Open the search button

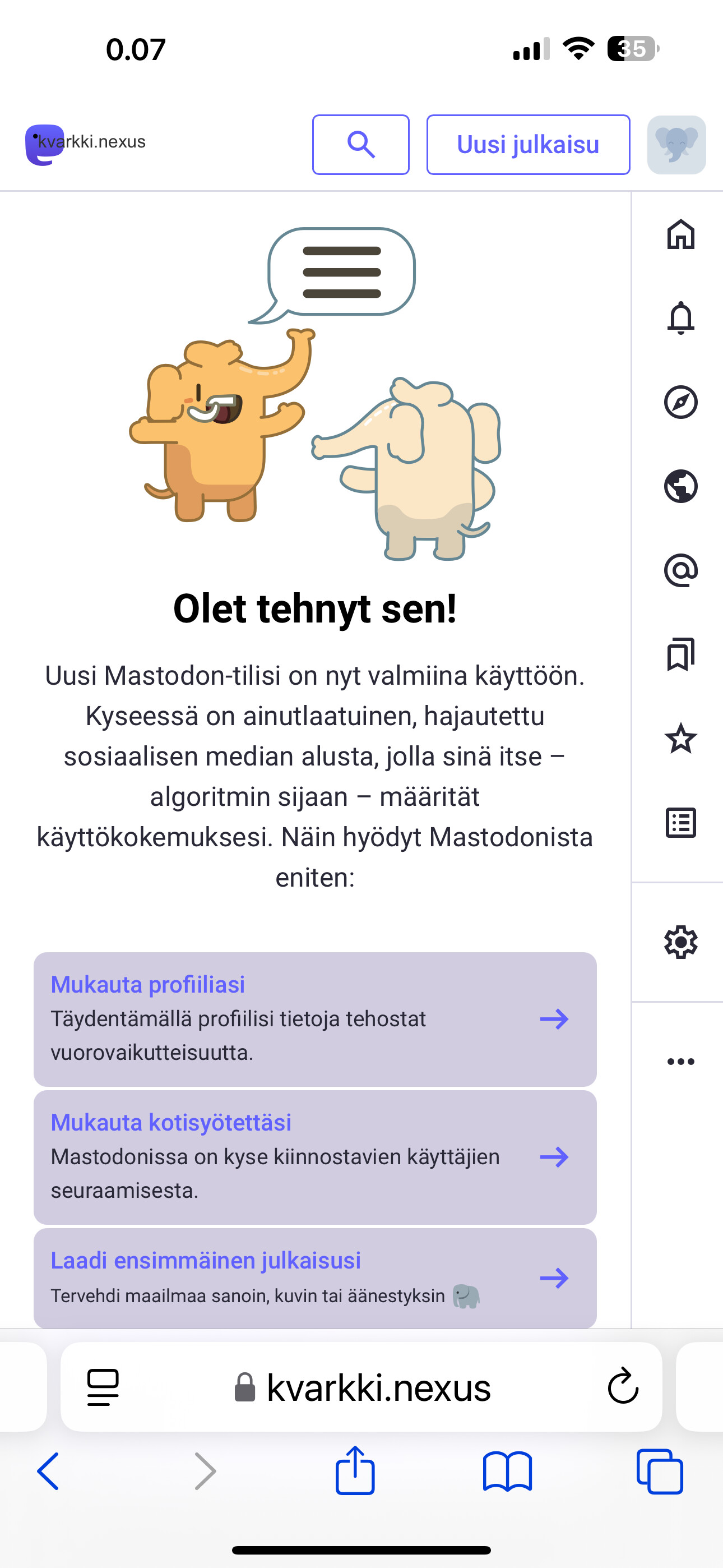(x=360, y=145)
